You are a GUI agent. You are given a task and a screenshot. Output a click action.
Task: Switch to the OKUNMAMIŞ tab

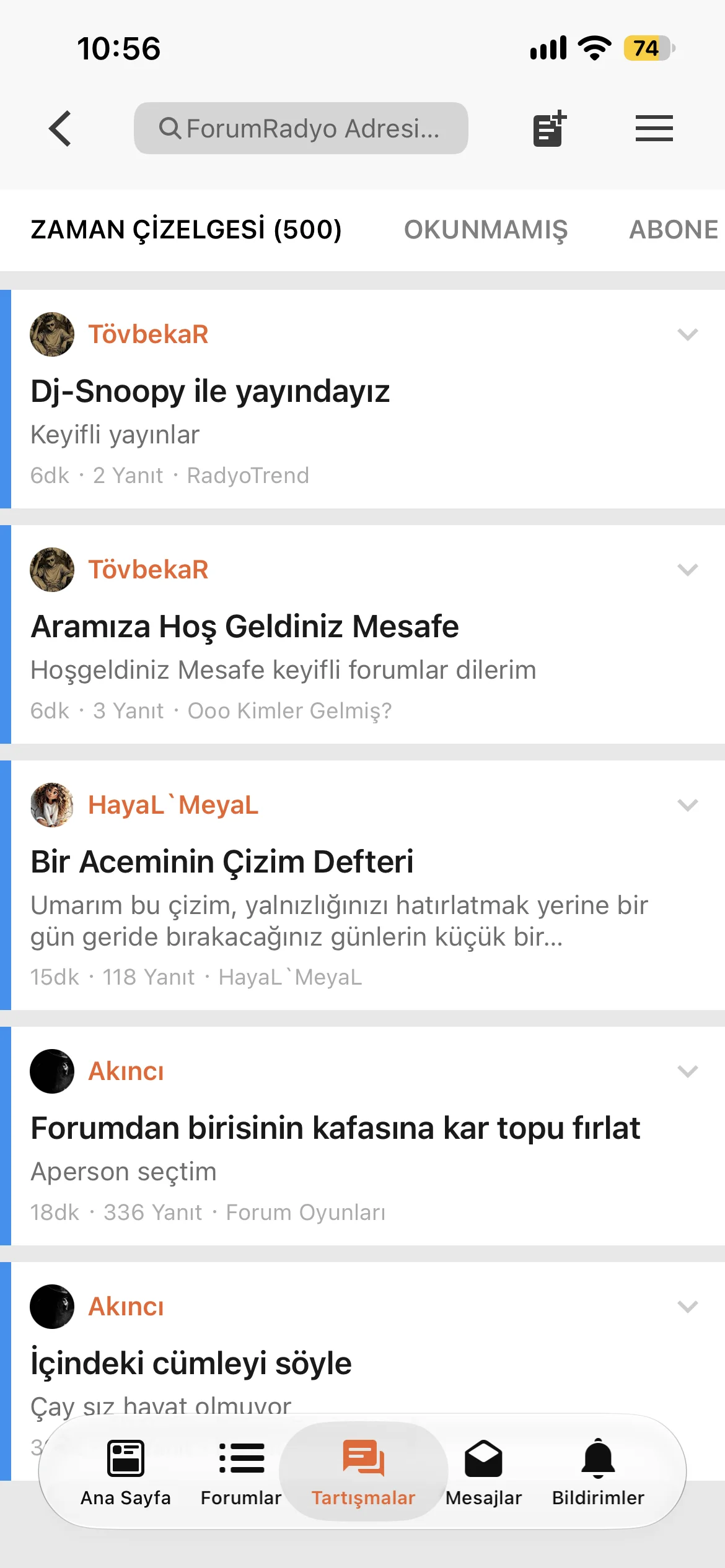(x=486, y=230)
